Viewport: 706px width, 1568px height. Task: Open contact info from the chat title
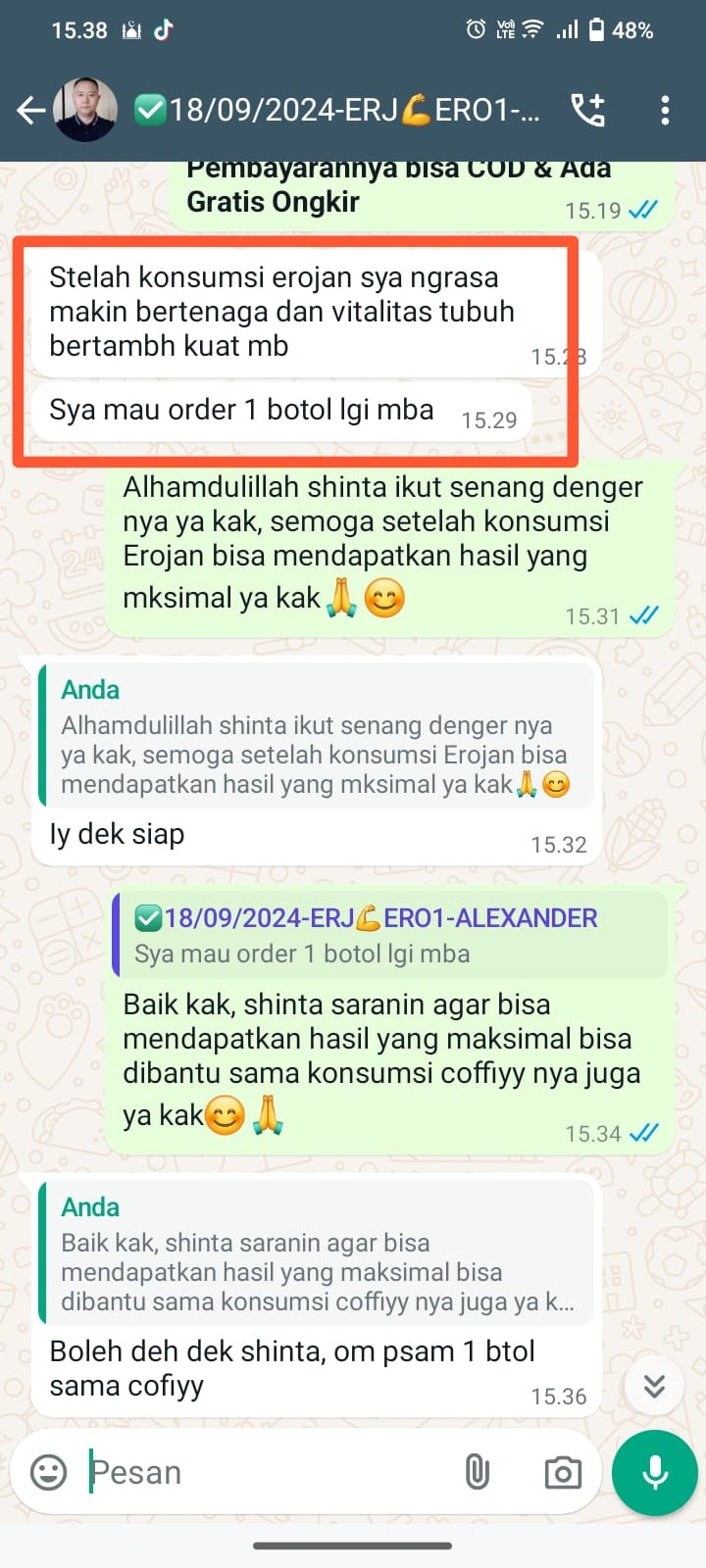[353, 111]
